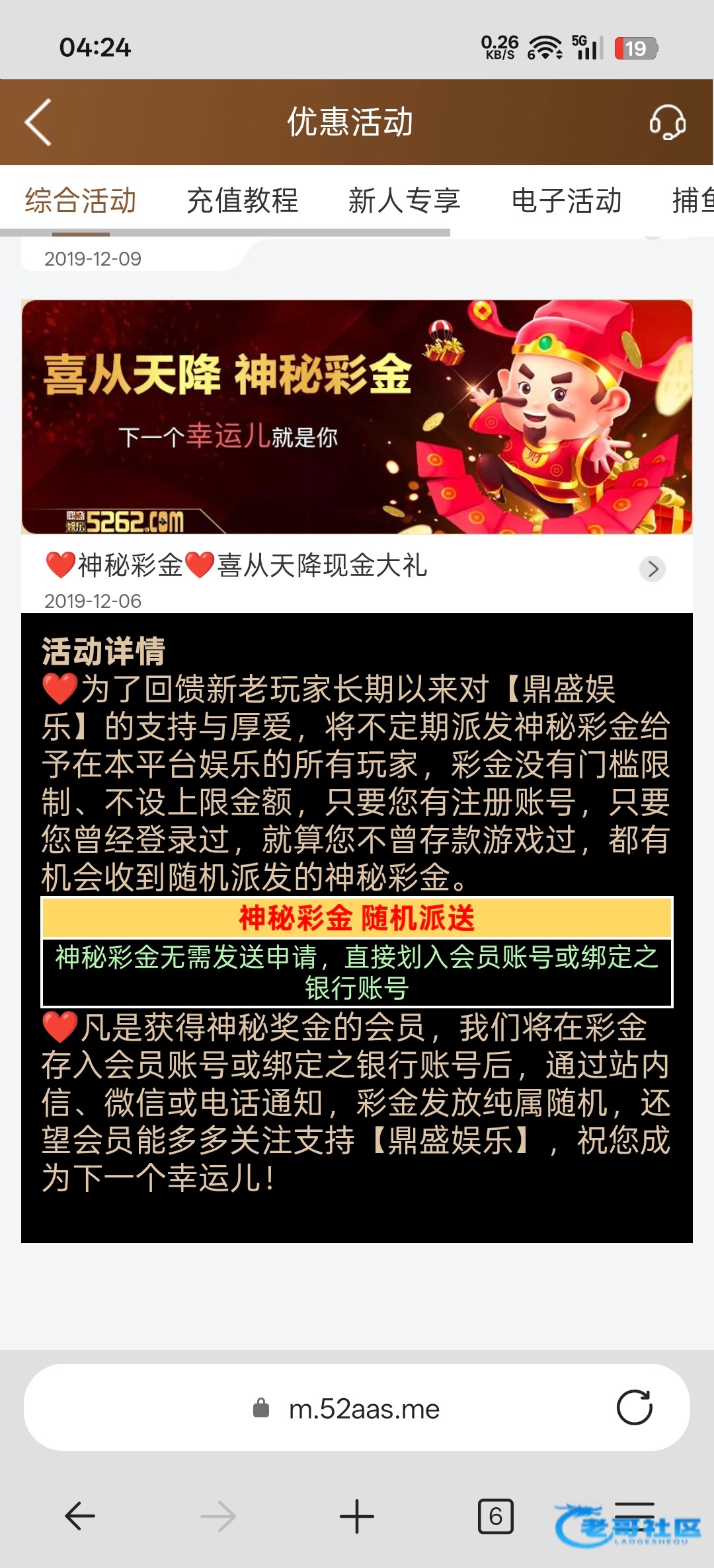
Task: Switch to the 充值教程 tab
Action: click(242, 200)
